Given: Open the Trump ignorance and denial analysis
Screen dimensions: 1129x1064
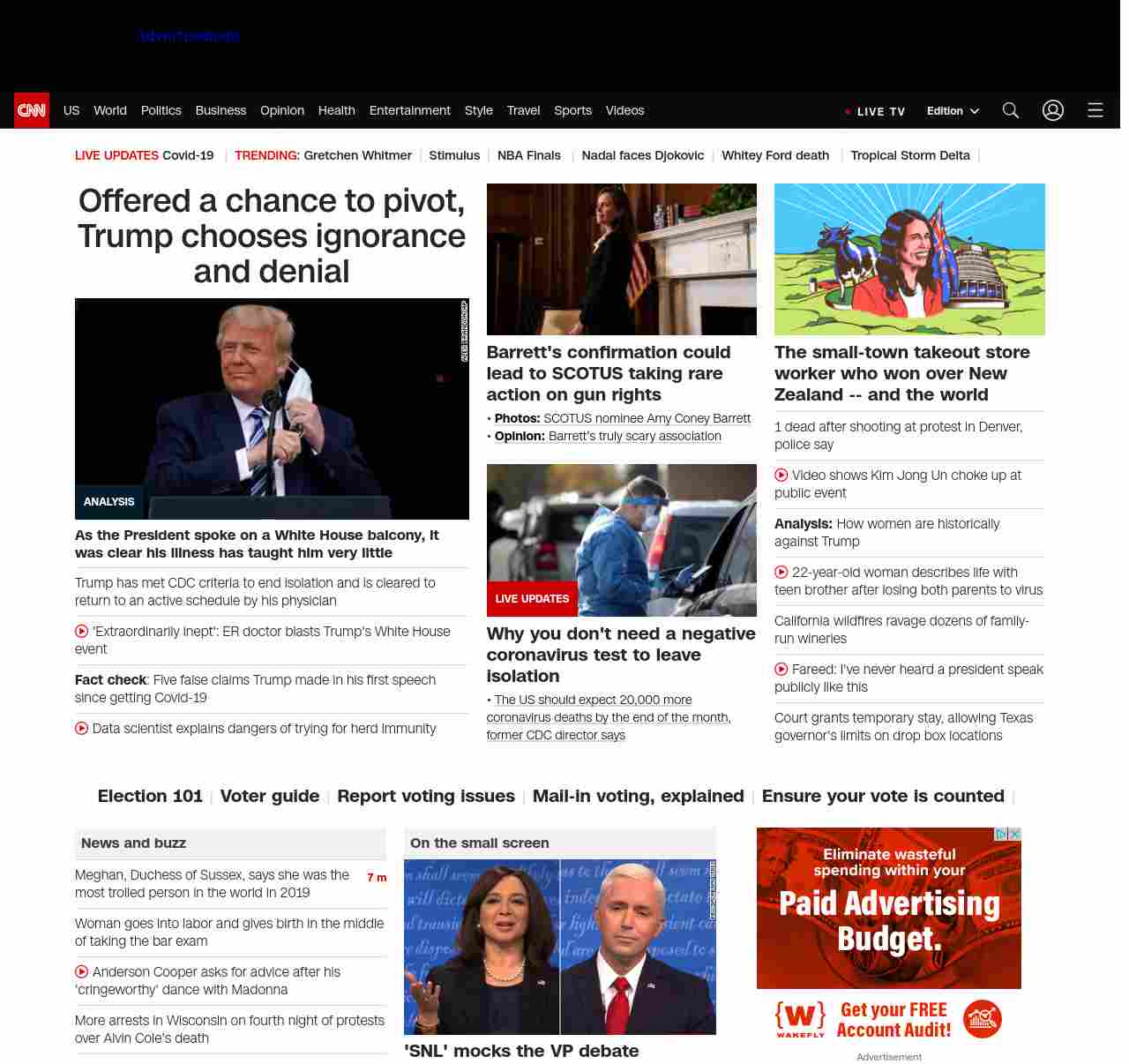Looking at the screenshot, I should 271,236.
